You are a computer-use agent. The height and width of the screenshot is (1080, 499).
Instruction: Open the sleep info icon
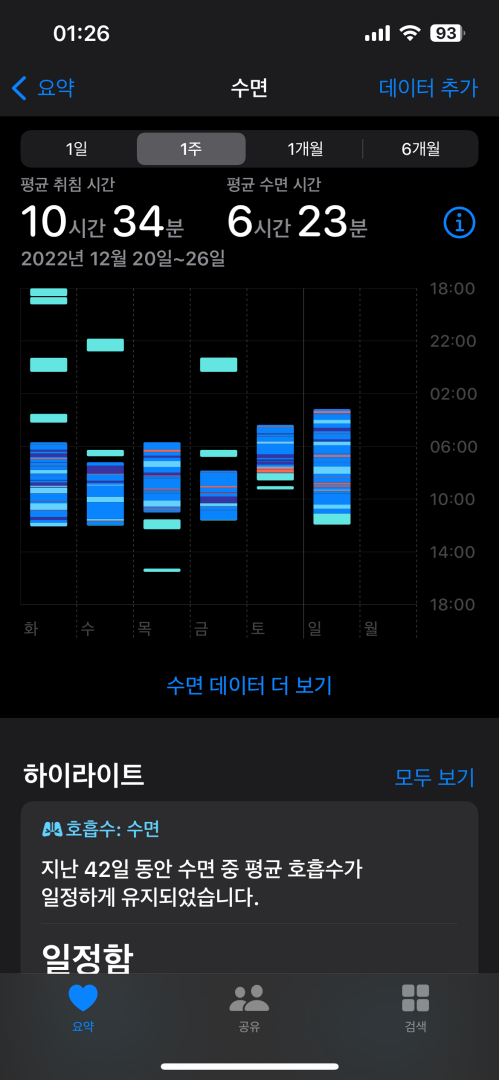coord(459,222)
